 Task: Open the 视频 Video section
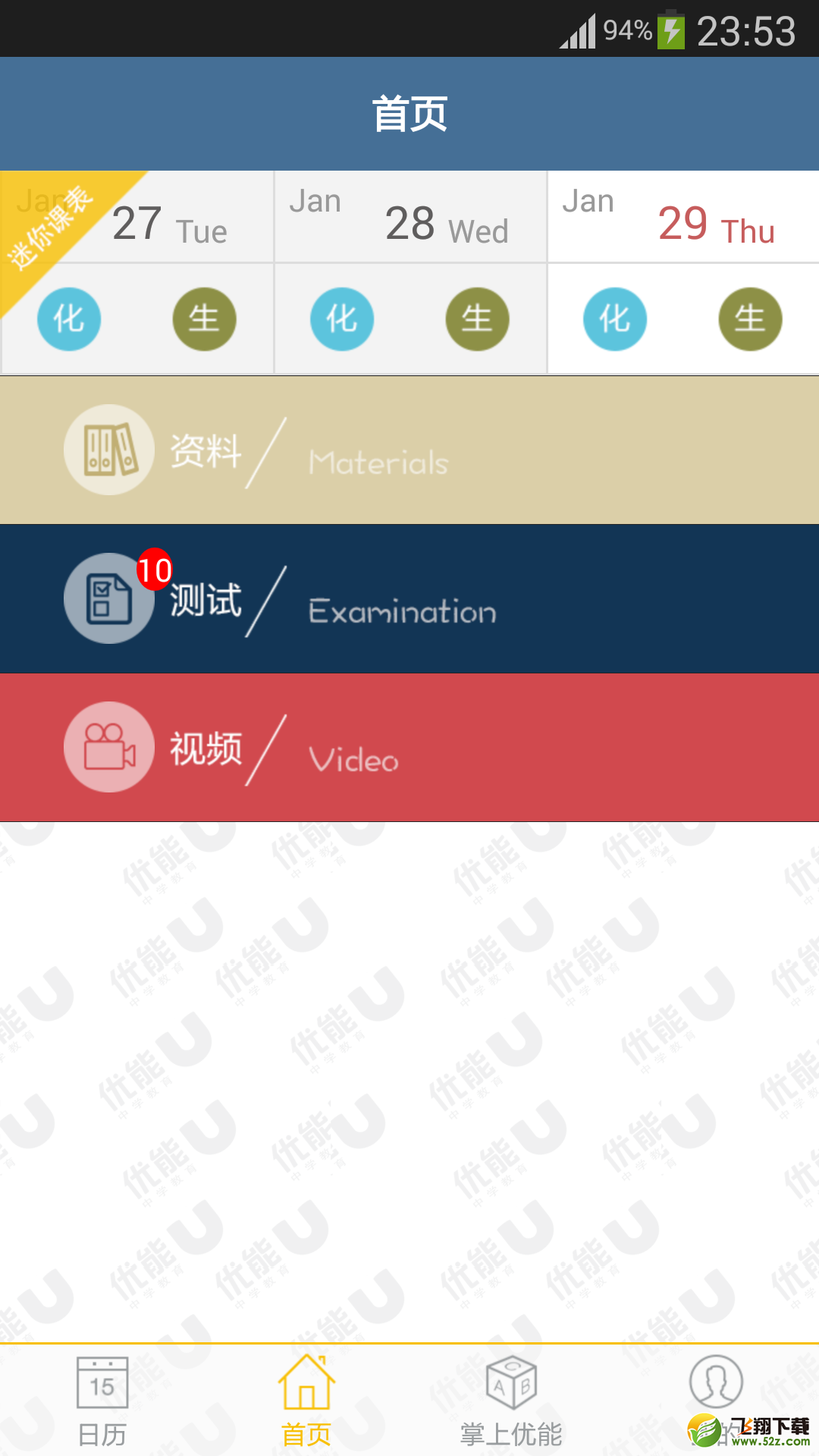(x=409, y=747)
